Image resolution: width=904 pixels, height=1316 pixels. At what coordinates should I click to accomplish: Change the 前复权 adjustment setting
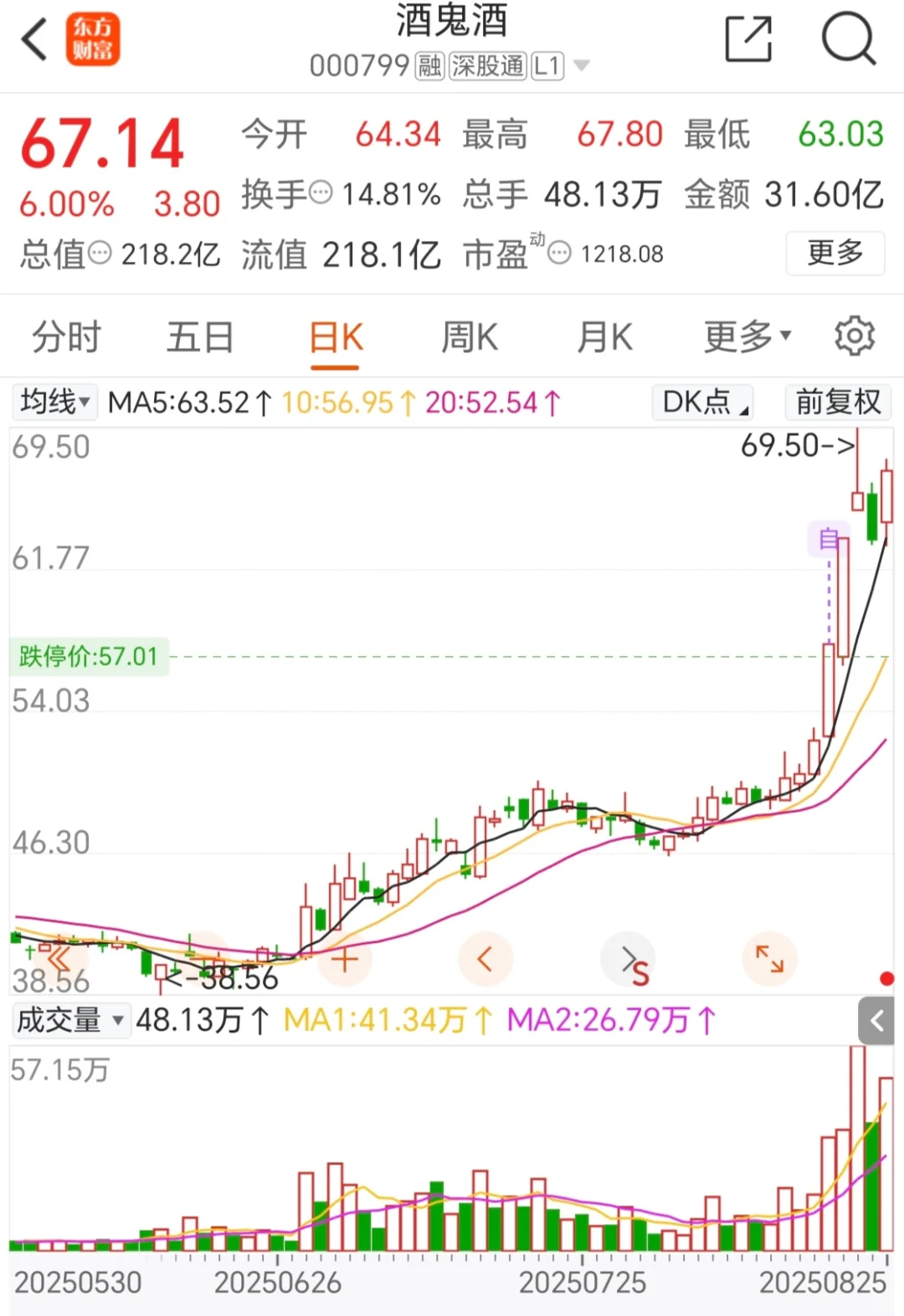pos(838,402)
